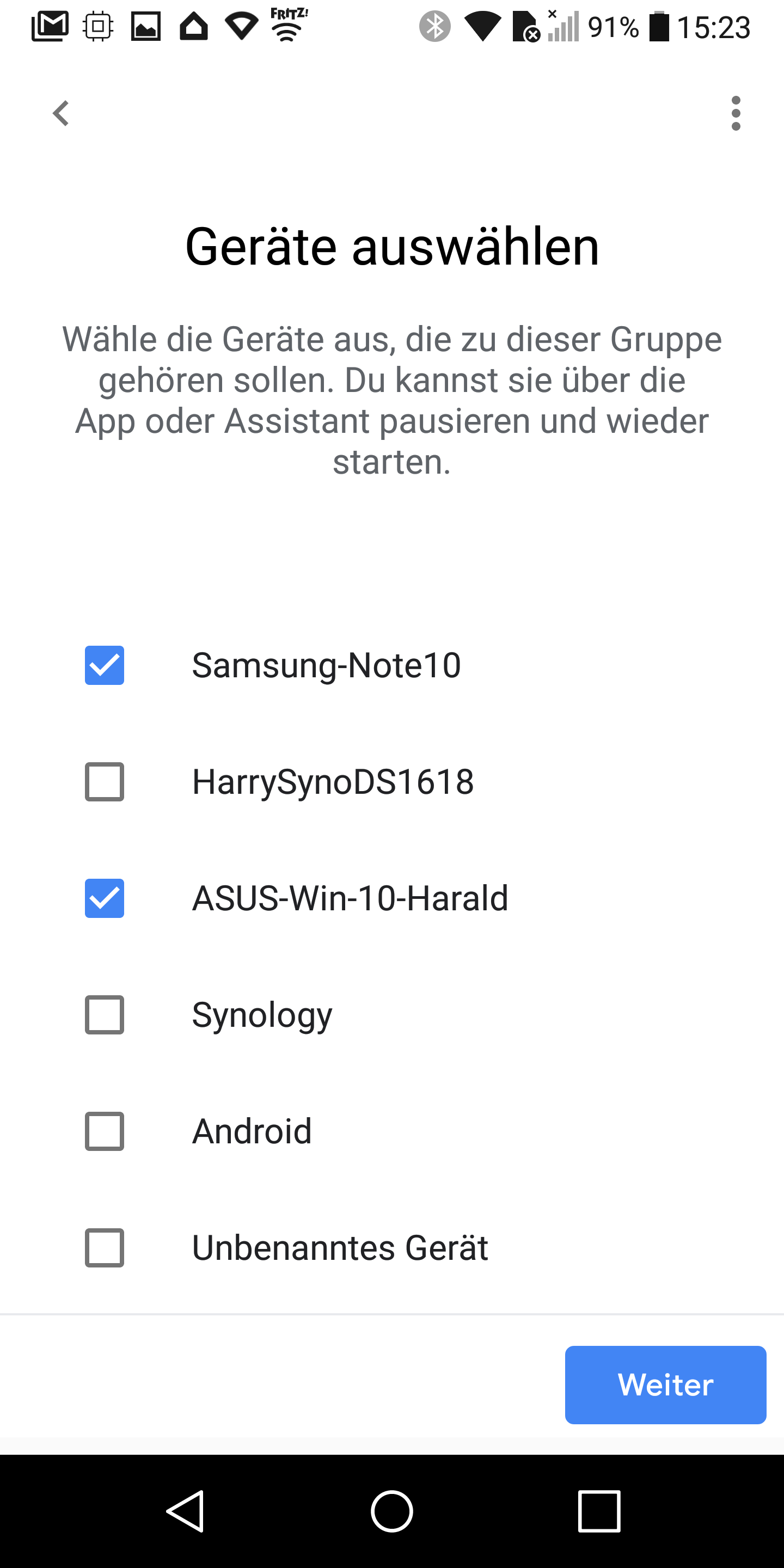
Task: Select the HarrySynoDS1618 checkbox
Action: (104, 782)
